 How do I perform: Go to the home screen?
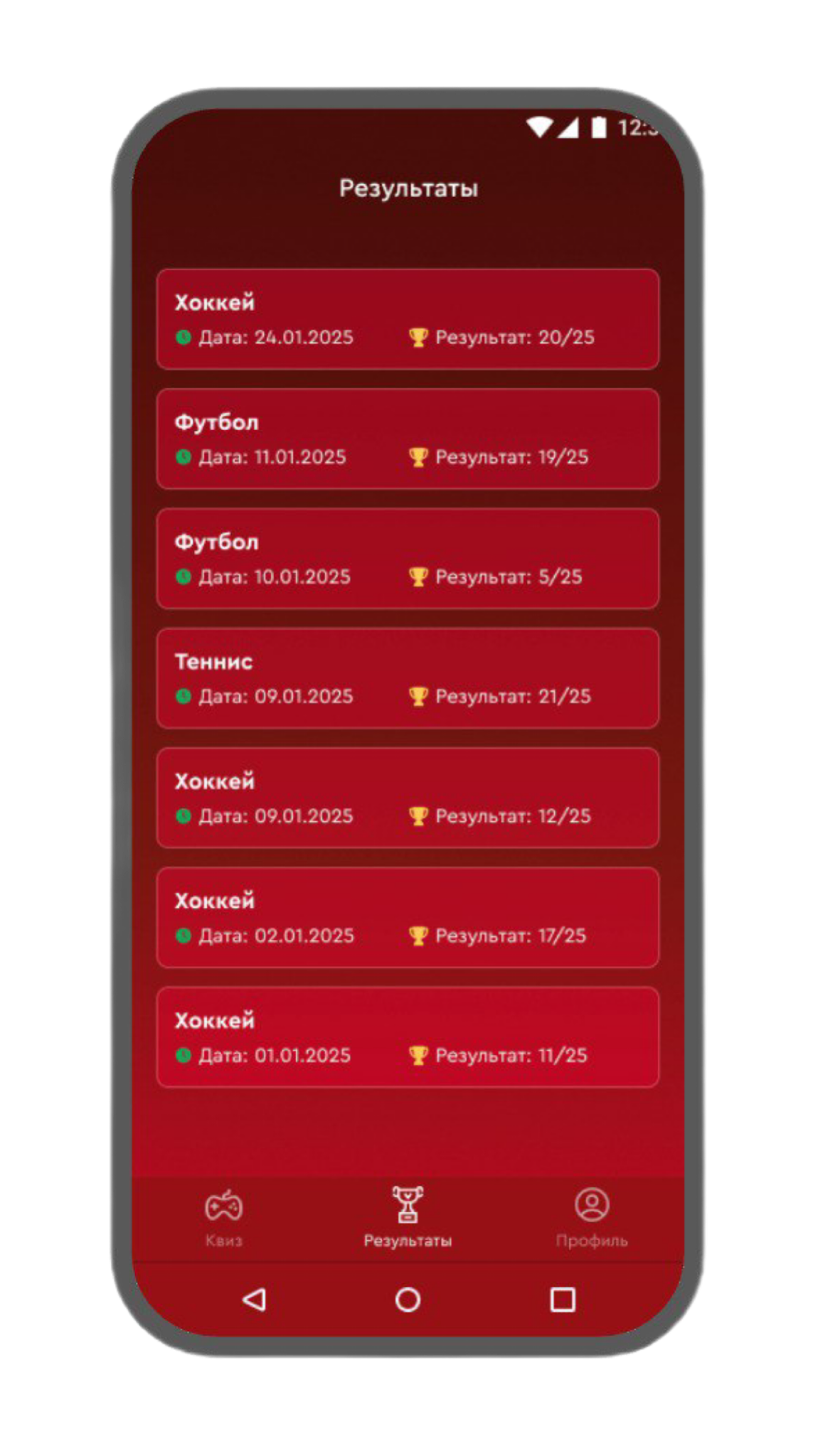point(408,1300)
